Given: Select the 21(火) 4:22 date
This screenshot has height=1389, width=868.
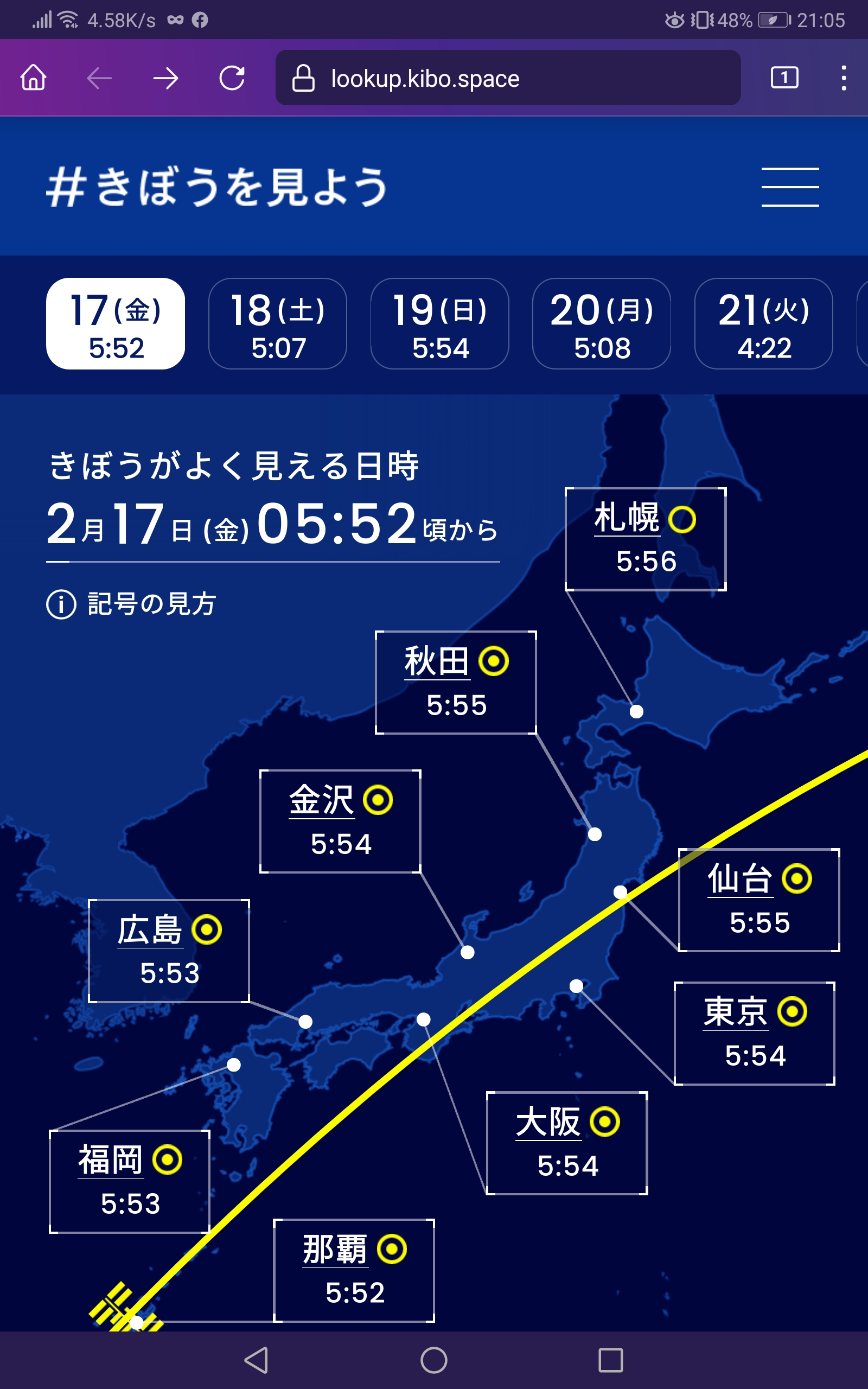Looking at the screenshot, I should click(763, 324).
